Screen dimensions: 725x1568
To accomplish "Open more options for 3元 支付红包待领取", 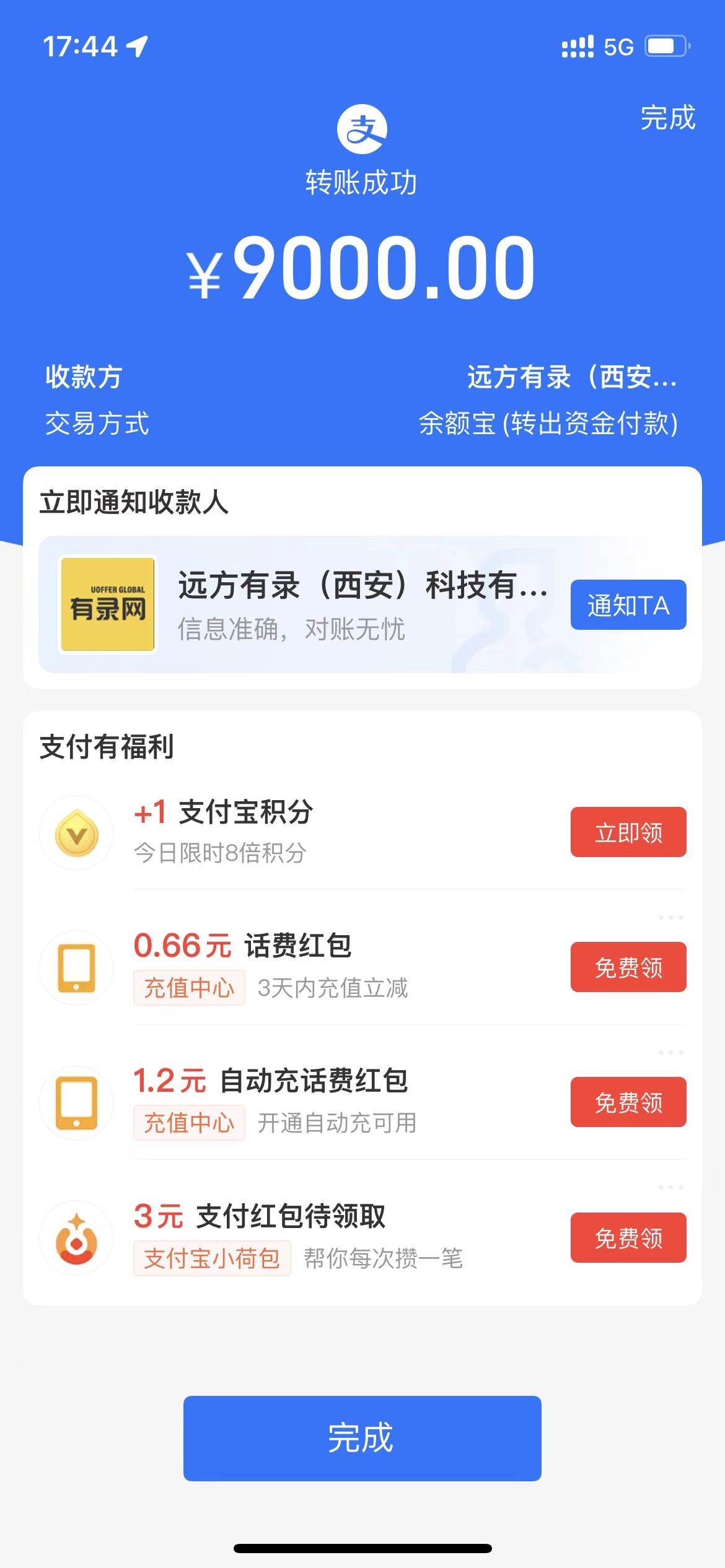I will pyautogui.click(x=670, y=1187).
